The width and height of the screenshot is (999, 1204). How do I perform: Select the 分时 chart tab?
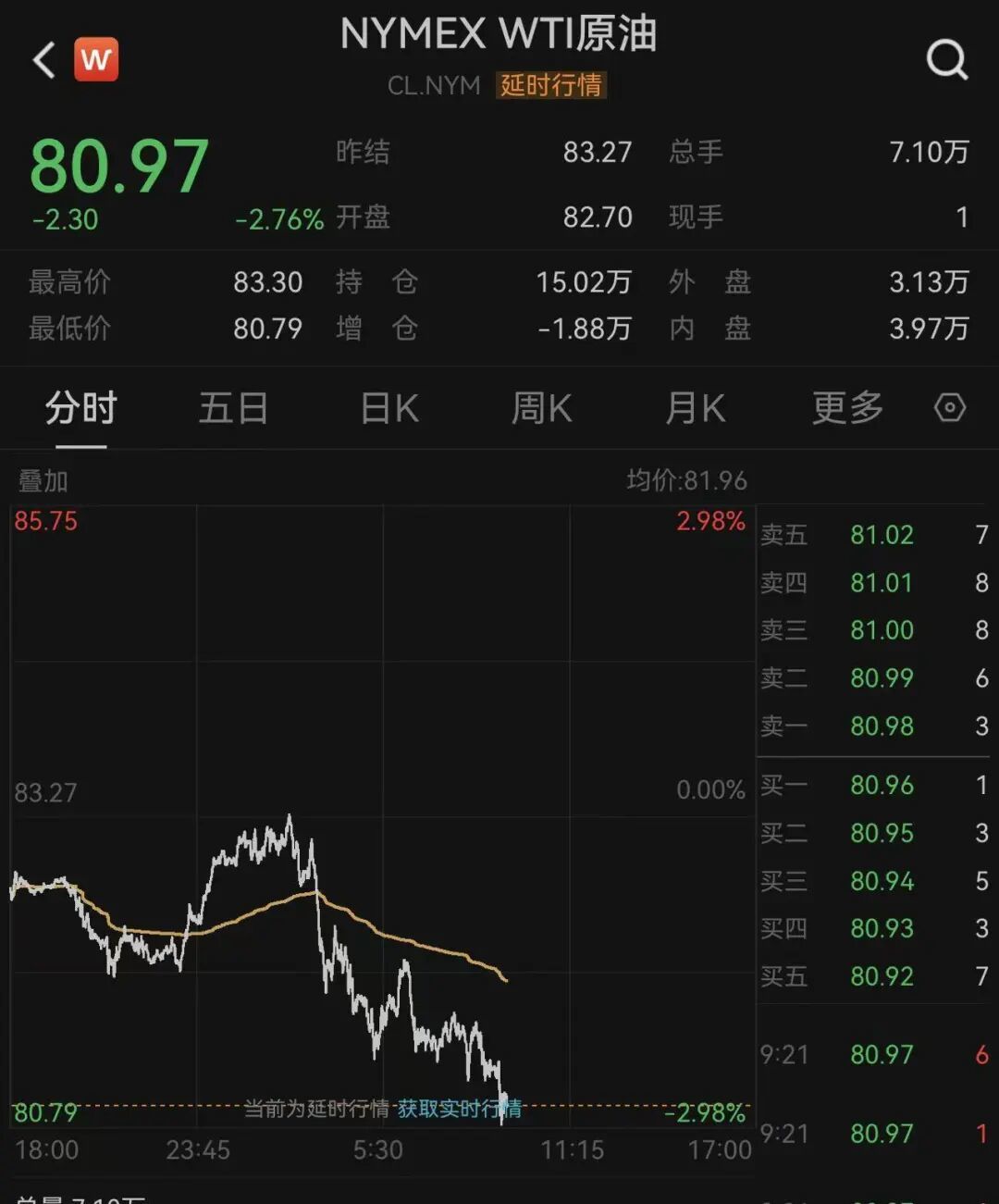[x=81, y=408]
